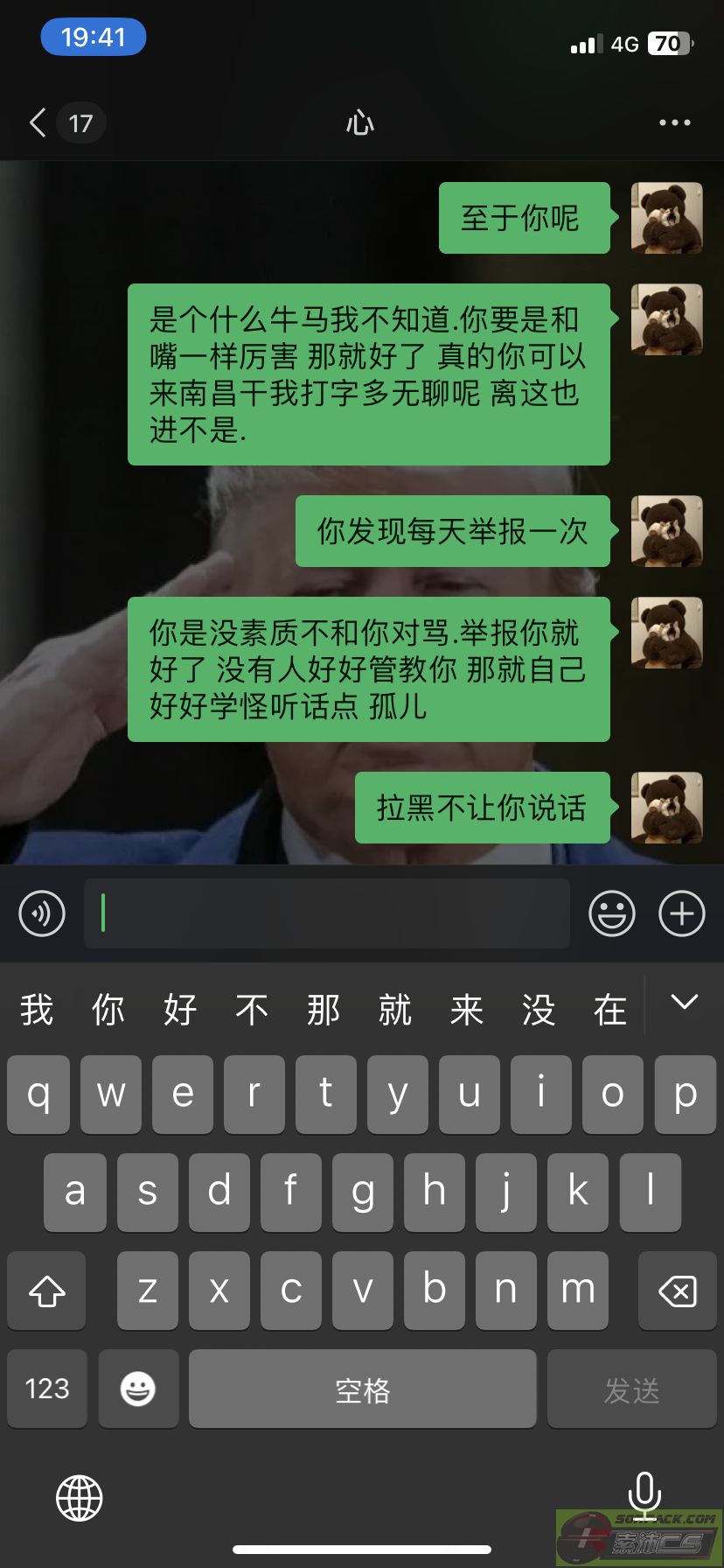This screenshot has width=724, height=1568.
Task: Open the plus attachments menu
Action: click(x=681, y=913)
